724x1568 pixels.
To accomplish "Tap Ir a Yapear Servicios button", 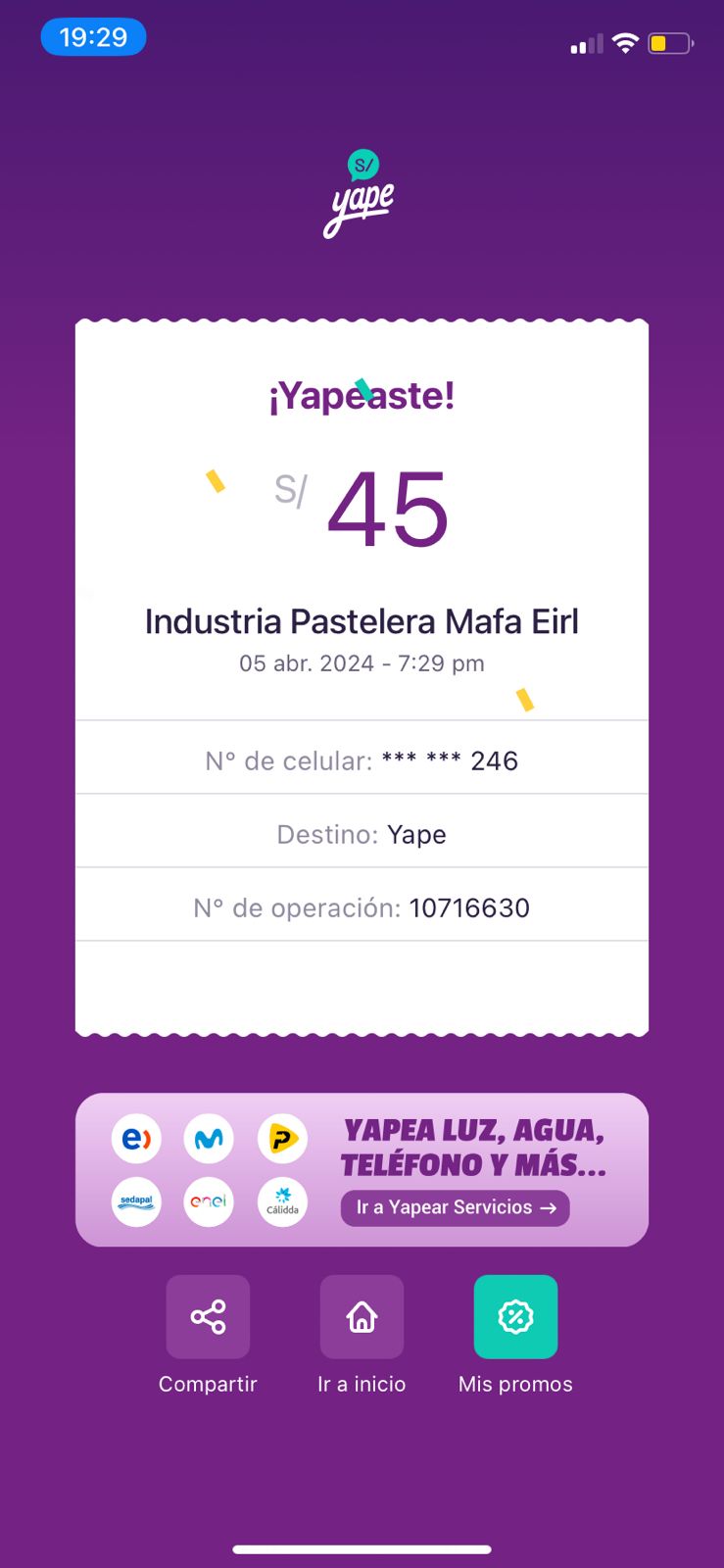I will (456, 1207).
